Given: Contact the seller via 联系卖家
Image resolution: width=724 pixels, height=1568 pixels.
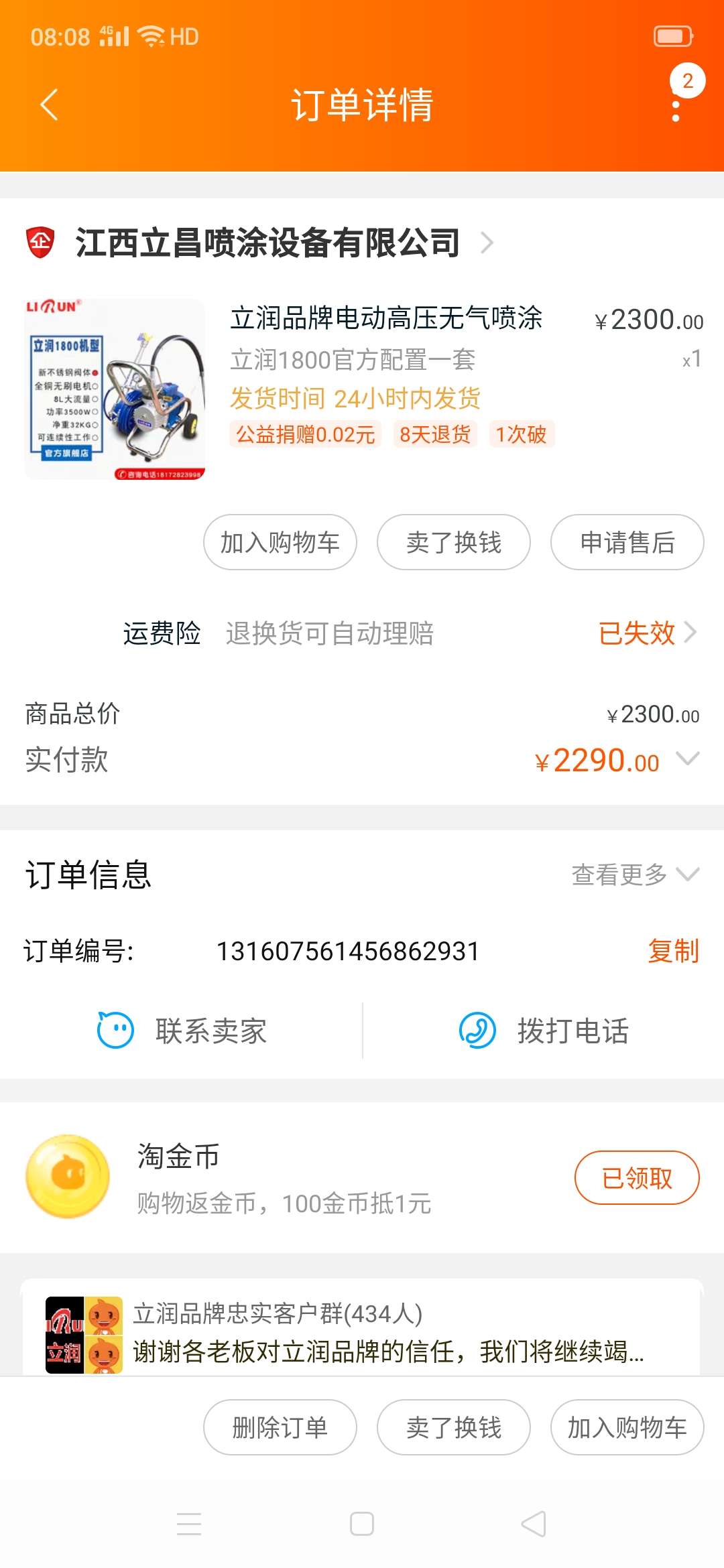Looking at the screenshot, I should [182, 1031].
